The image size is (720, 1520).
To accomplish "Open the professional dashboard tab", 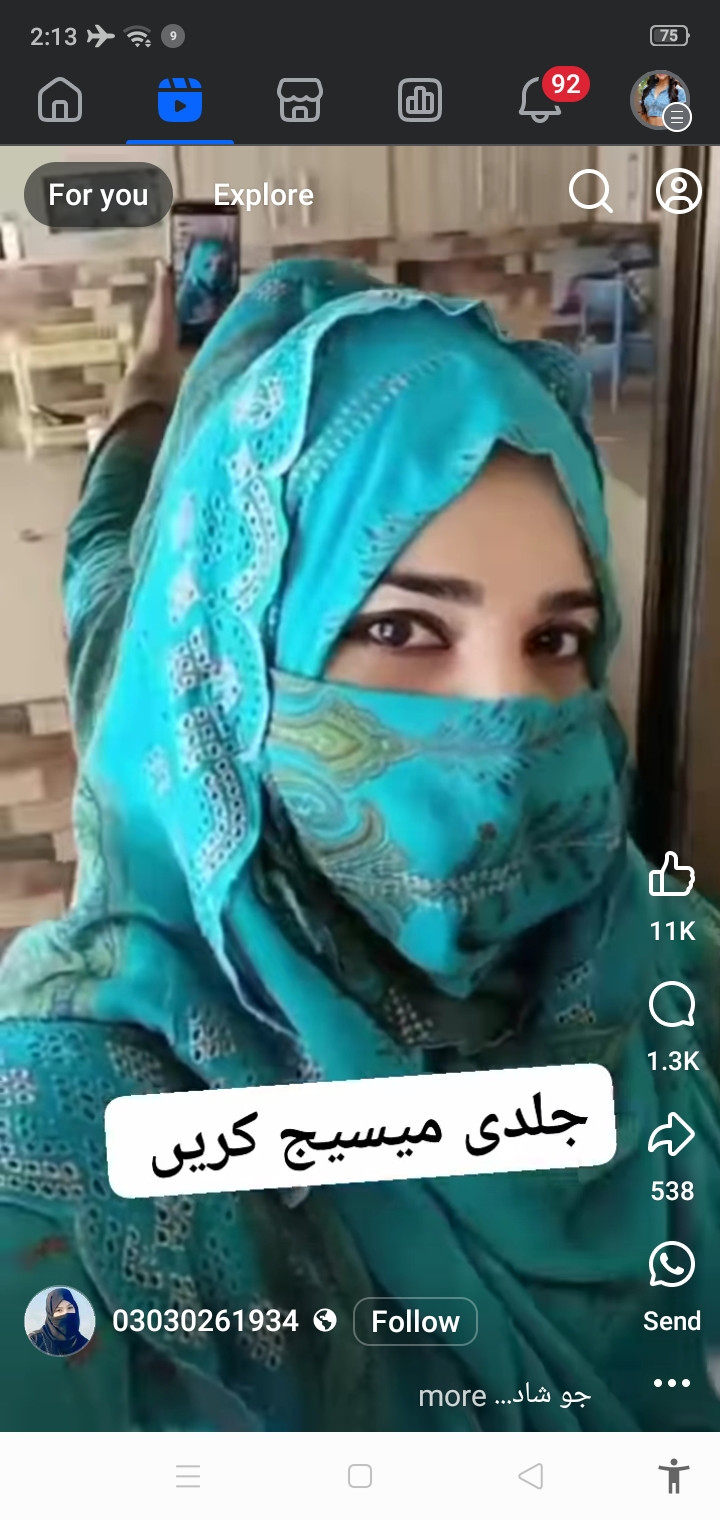I will 419,100.
